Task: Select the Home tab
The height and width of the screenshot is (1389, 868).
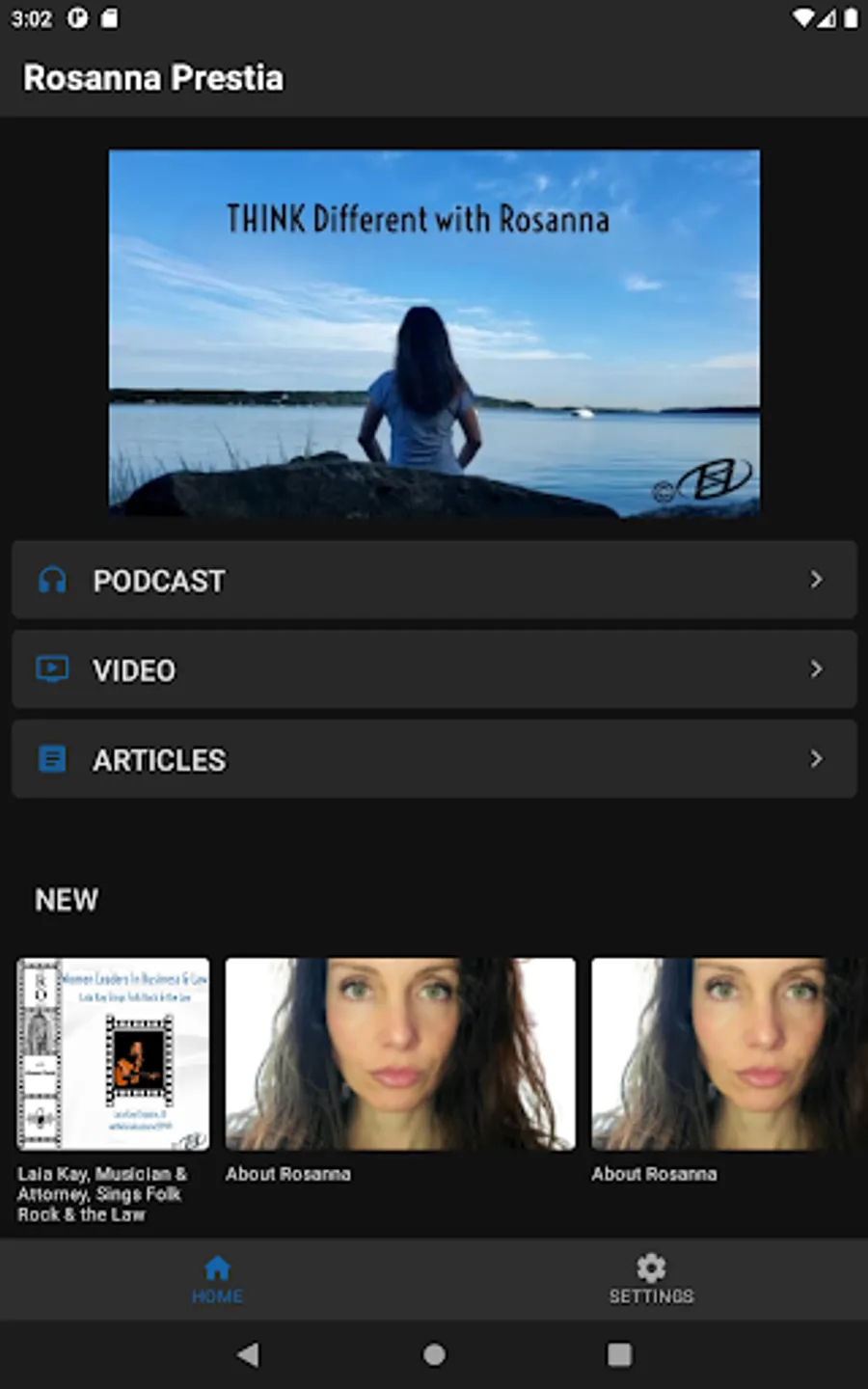Action: click(x=217, y=1279)
